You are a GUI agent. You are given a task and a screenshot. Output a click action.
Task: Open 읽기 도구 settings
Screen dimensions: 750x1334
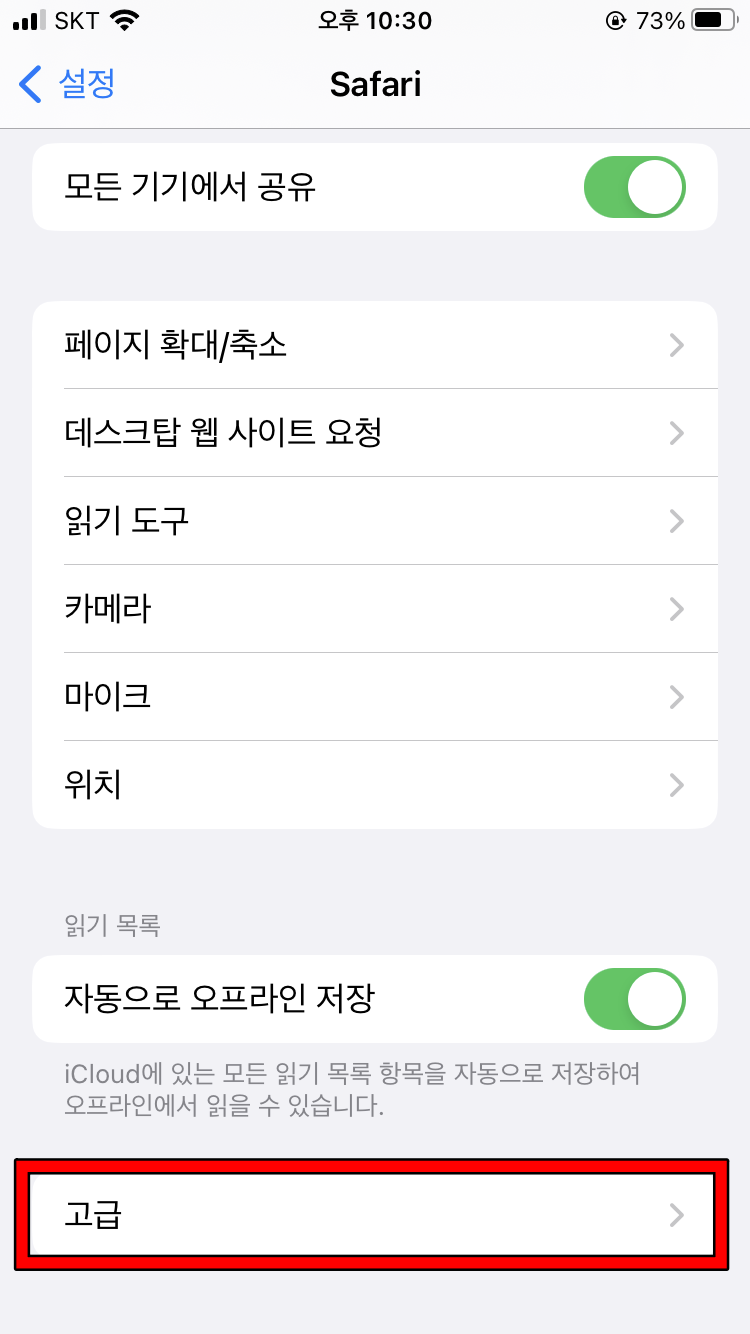(375, 521)
